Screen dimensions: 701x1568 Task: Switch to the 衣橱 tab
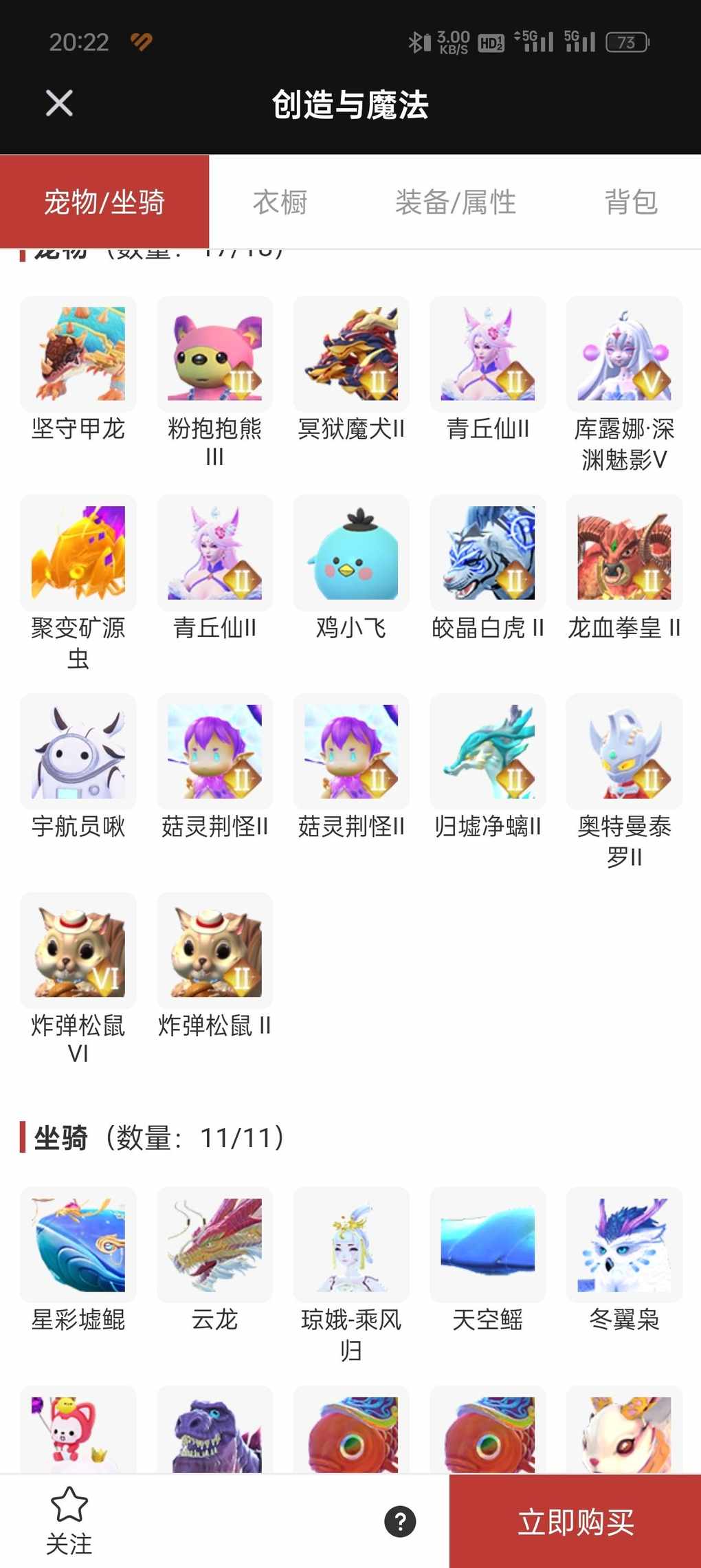pos(280,202)
